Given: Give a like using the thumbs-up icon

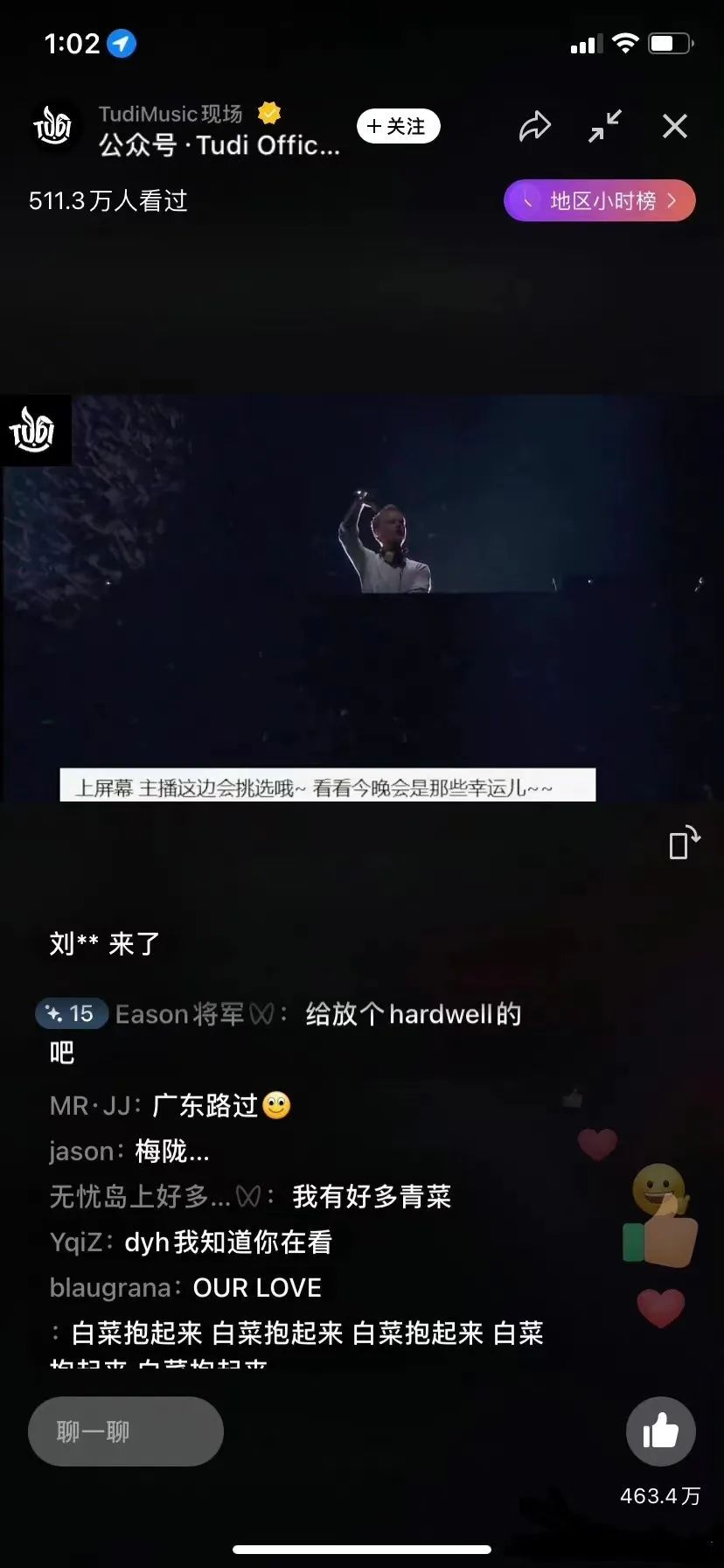Looking at the screenshot, I should (660, 1431).
